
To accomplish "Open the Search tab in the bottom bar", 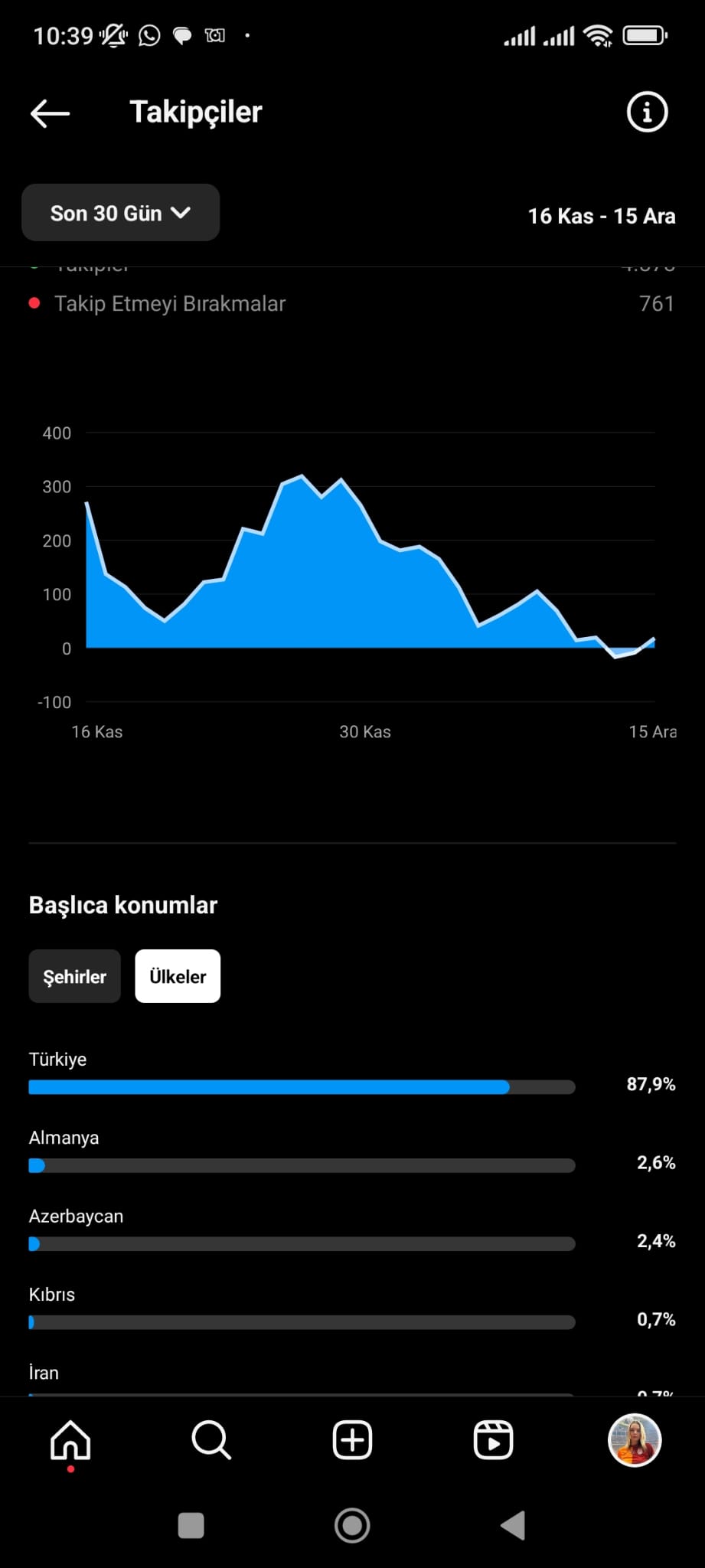I will (x=211, y=1441).
